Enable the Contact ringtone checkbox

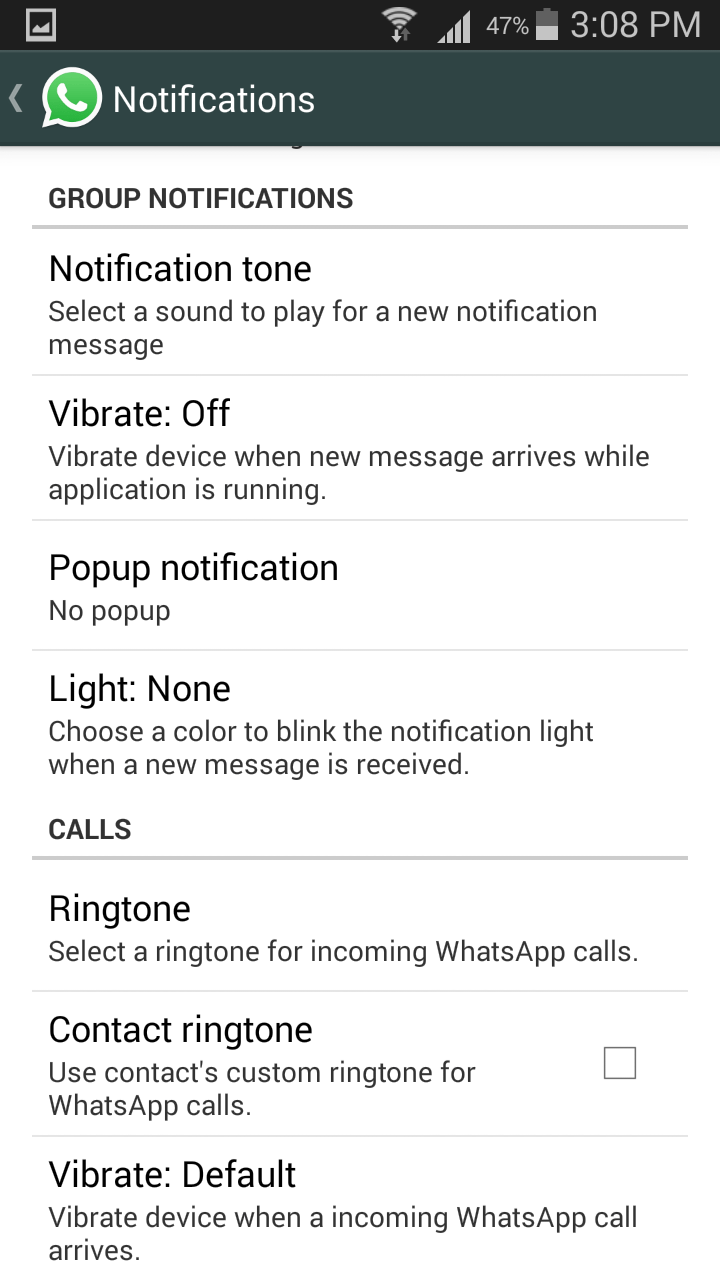click(620, 1063)
